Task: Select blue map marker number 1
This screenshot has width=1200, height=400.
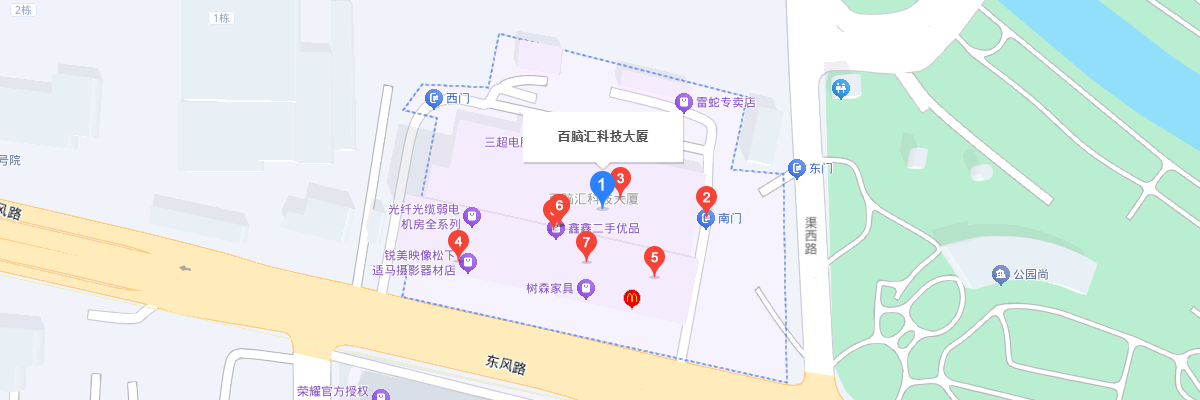Action: (x=601, y=186)
